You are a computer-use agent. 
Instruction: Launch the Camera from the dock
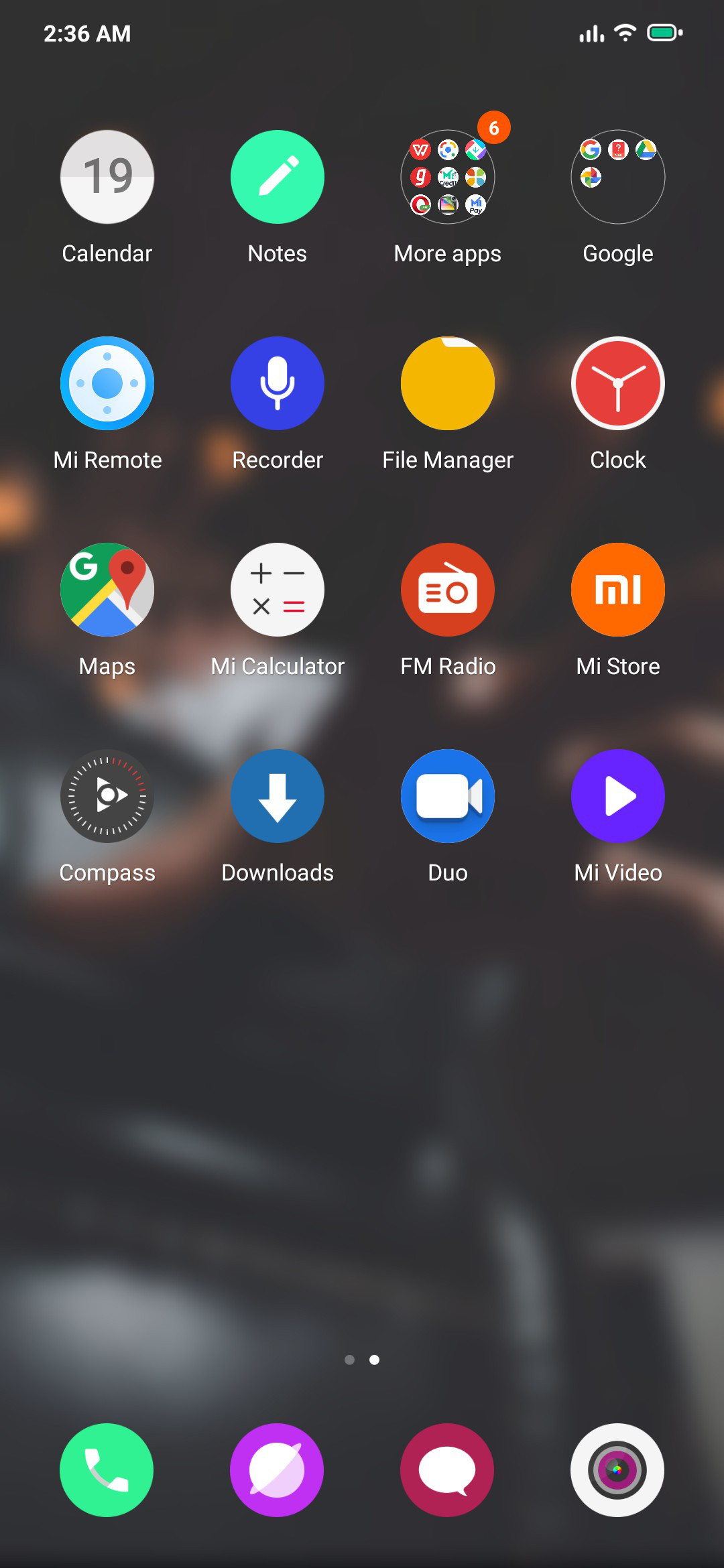tap(617, 1470)
